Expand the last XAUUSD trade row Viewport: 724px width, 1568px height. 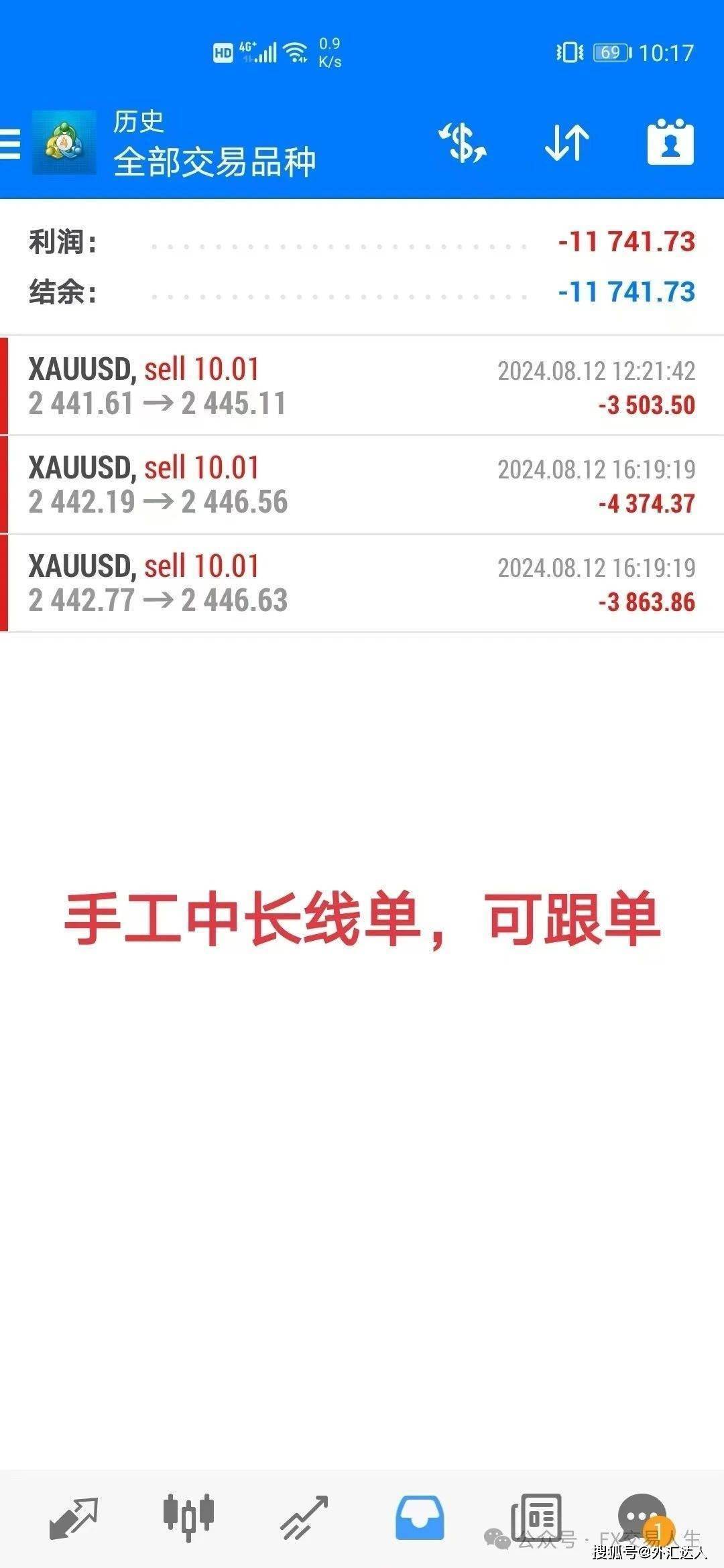click(x=362, y=582)
